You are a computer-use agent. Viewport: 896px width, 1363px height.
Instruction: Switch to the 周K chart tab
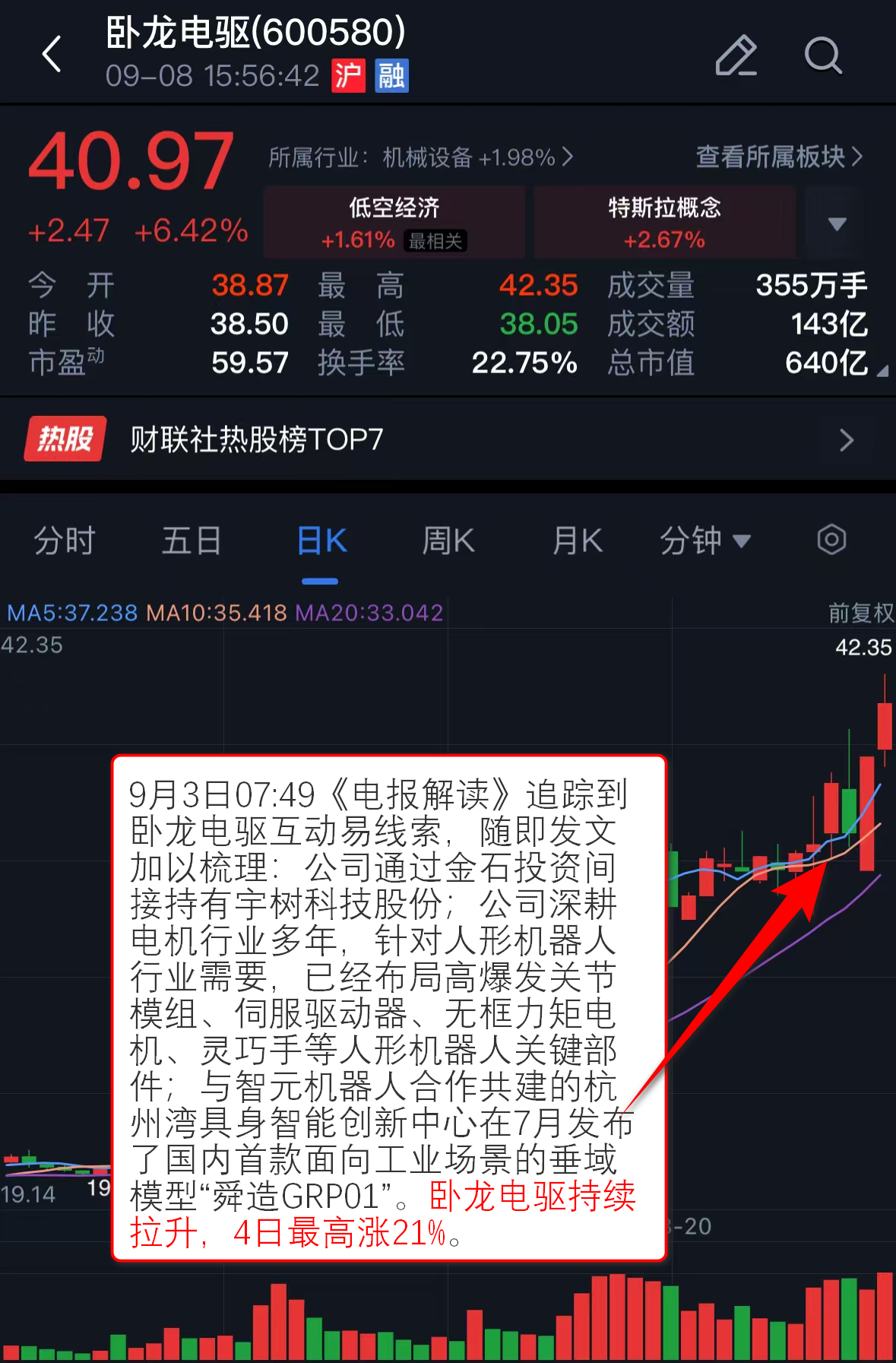coord(448,541)
